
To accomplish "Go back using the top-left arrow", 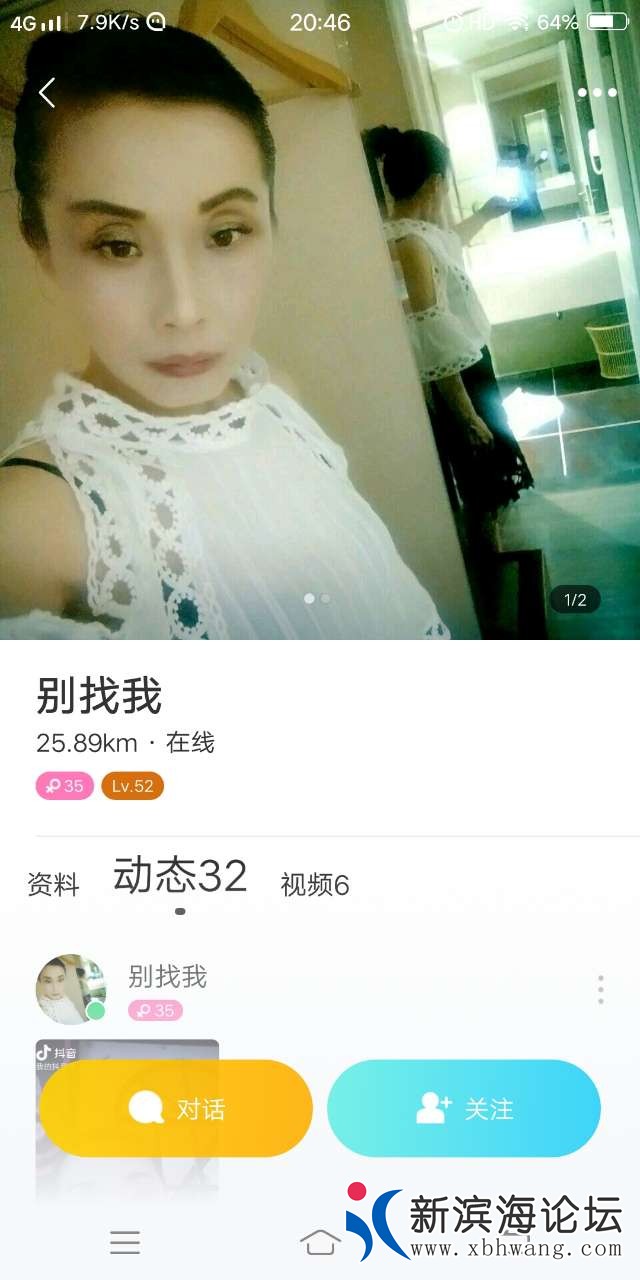I will click(x=47, y=93).
